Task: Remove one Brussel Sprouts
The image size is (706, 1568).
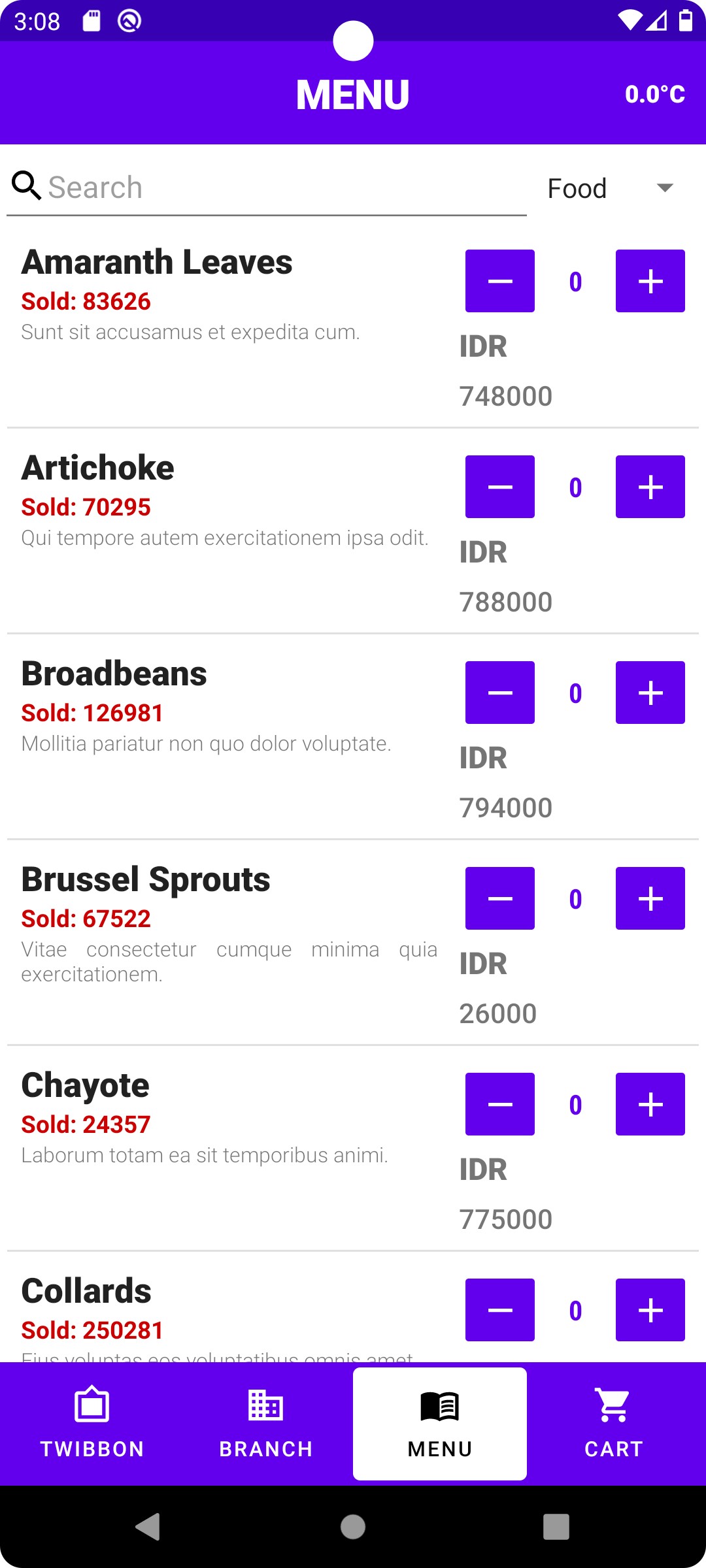Action: [500, 899]
